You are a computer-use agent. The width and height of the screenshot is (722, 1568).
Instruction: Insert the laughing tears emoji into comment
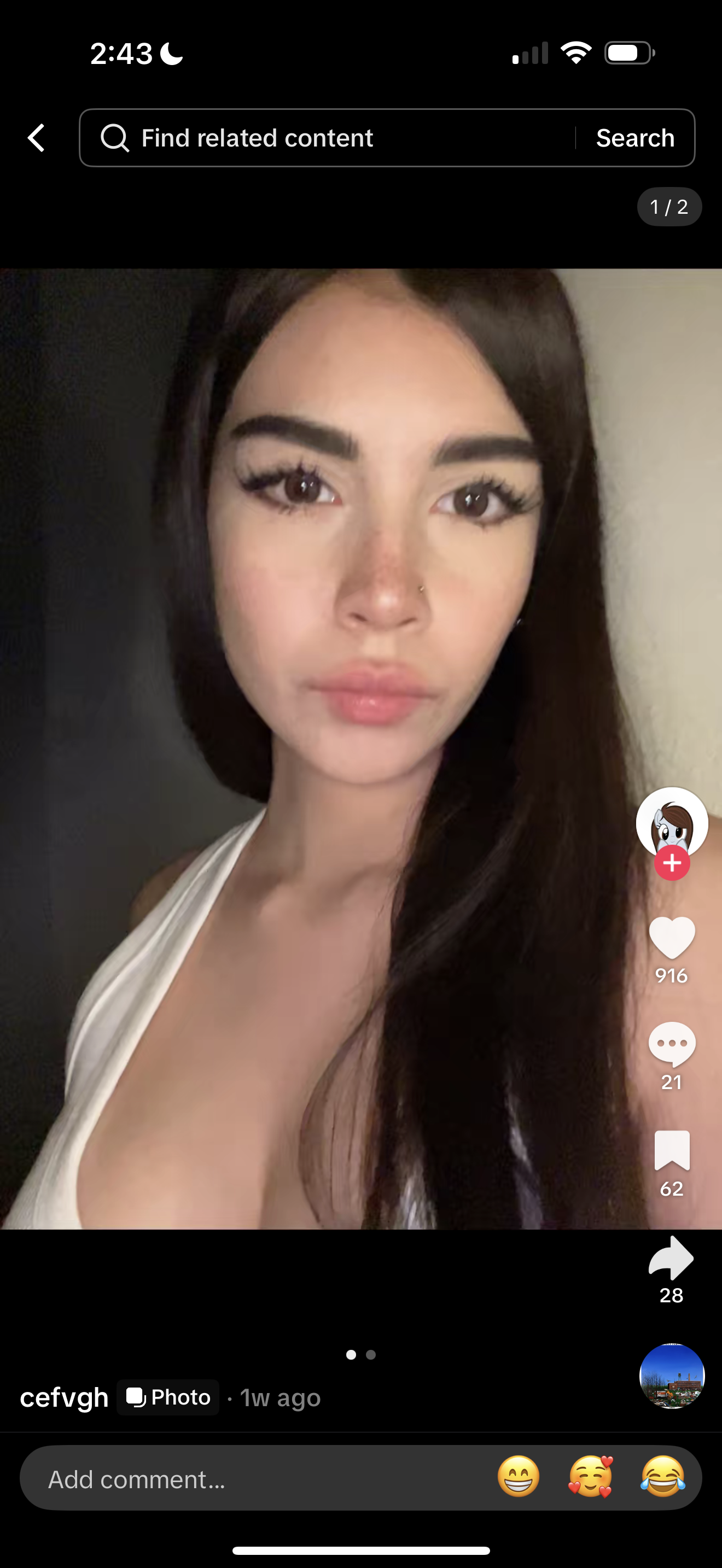click(x=662, y=1477)
